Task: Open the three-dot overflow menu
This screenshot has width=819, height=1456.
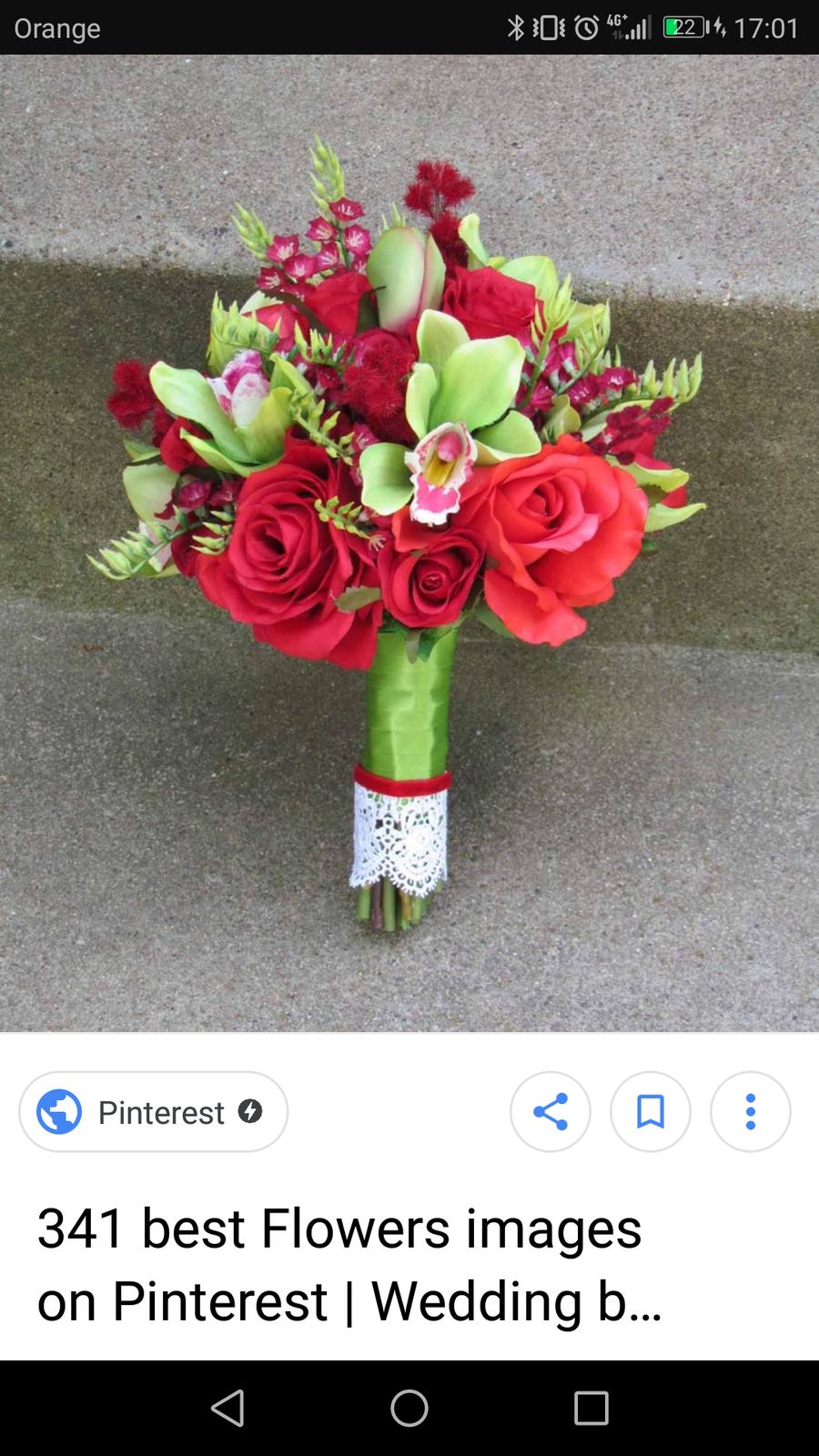Action: click(x=751, y=1112)
